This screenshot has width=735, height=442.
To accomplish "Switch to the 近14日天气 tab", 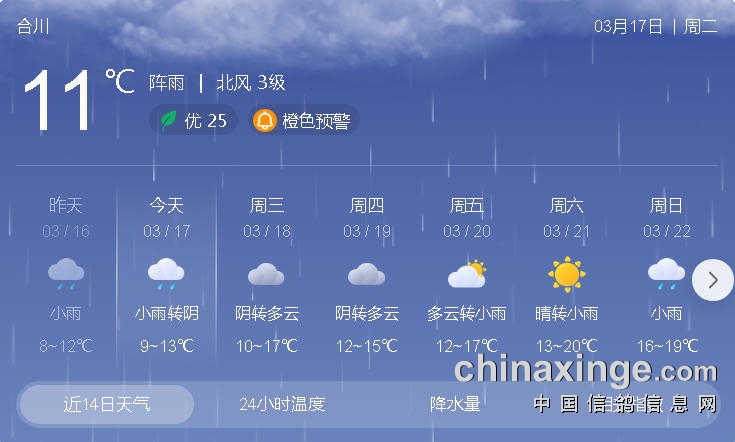I will click(x=107, y=405).
